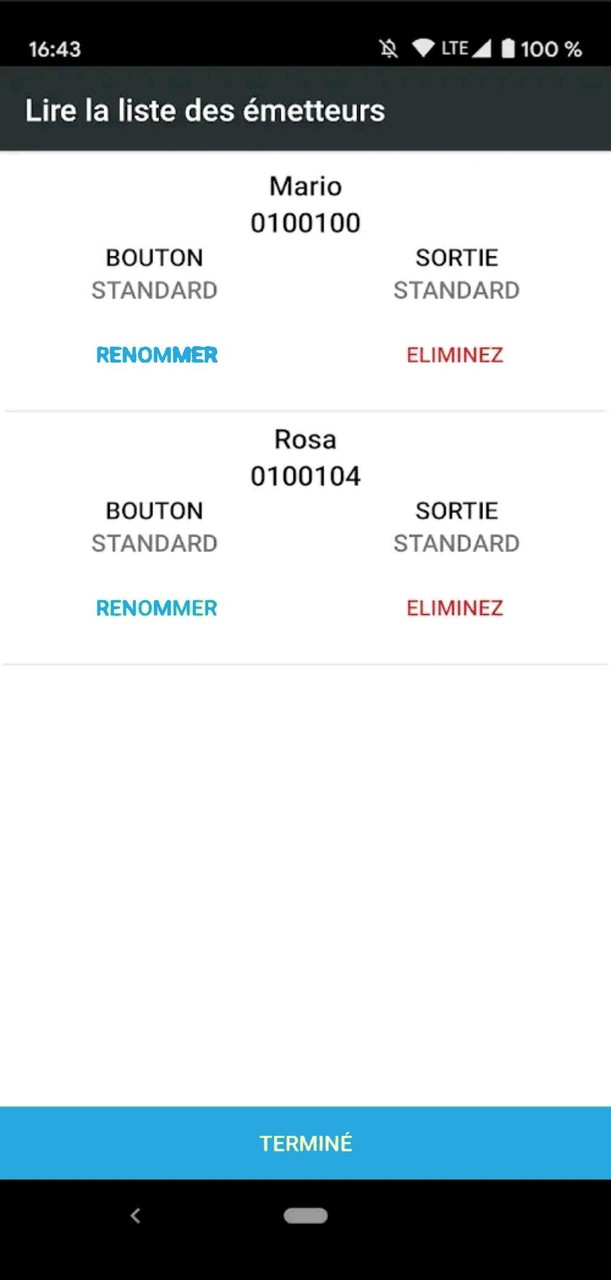Rename the Mario transmitter

156,355
